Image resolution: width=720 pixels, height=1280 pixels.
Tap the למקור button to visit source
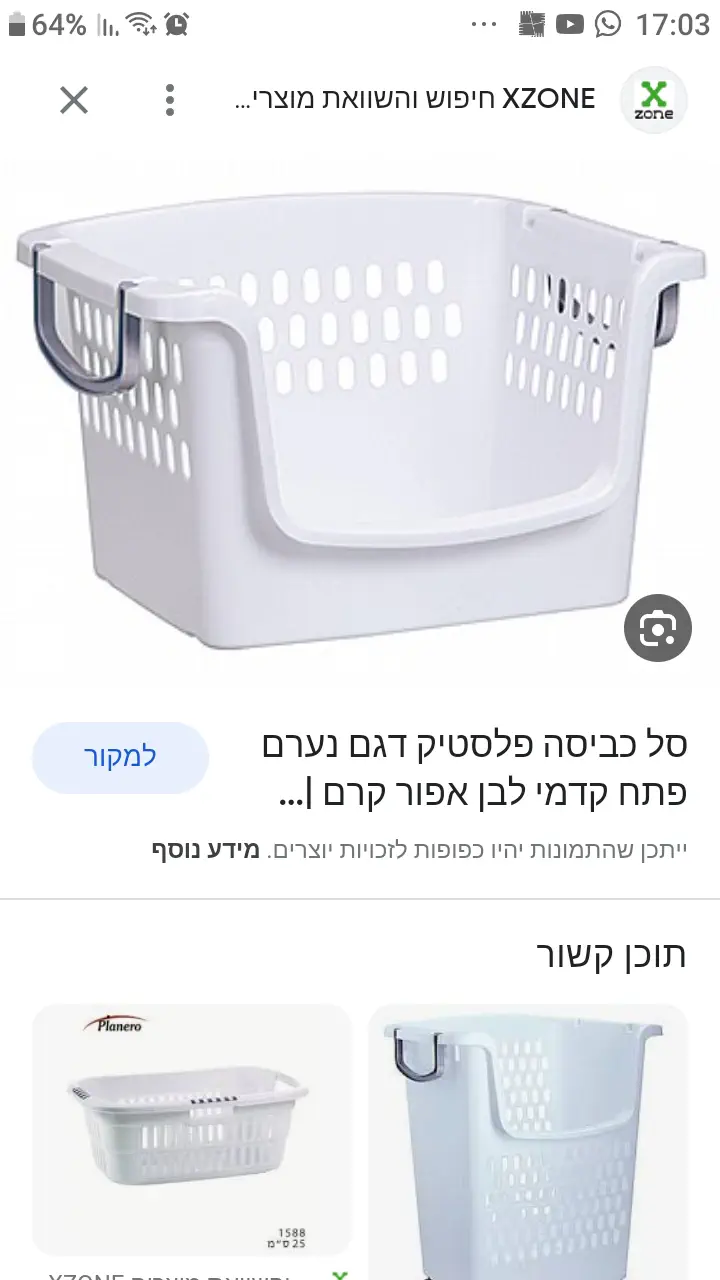[120, 757]
